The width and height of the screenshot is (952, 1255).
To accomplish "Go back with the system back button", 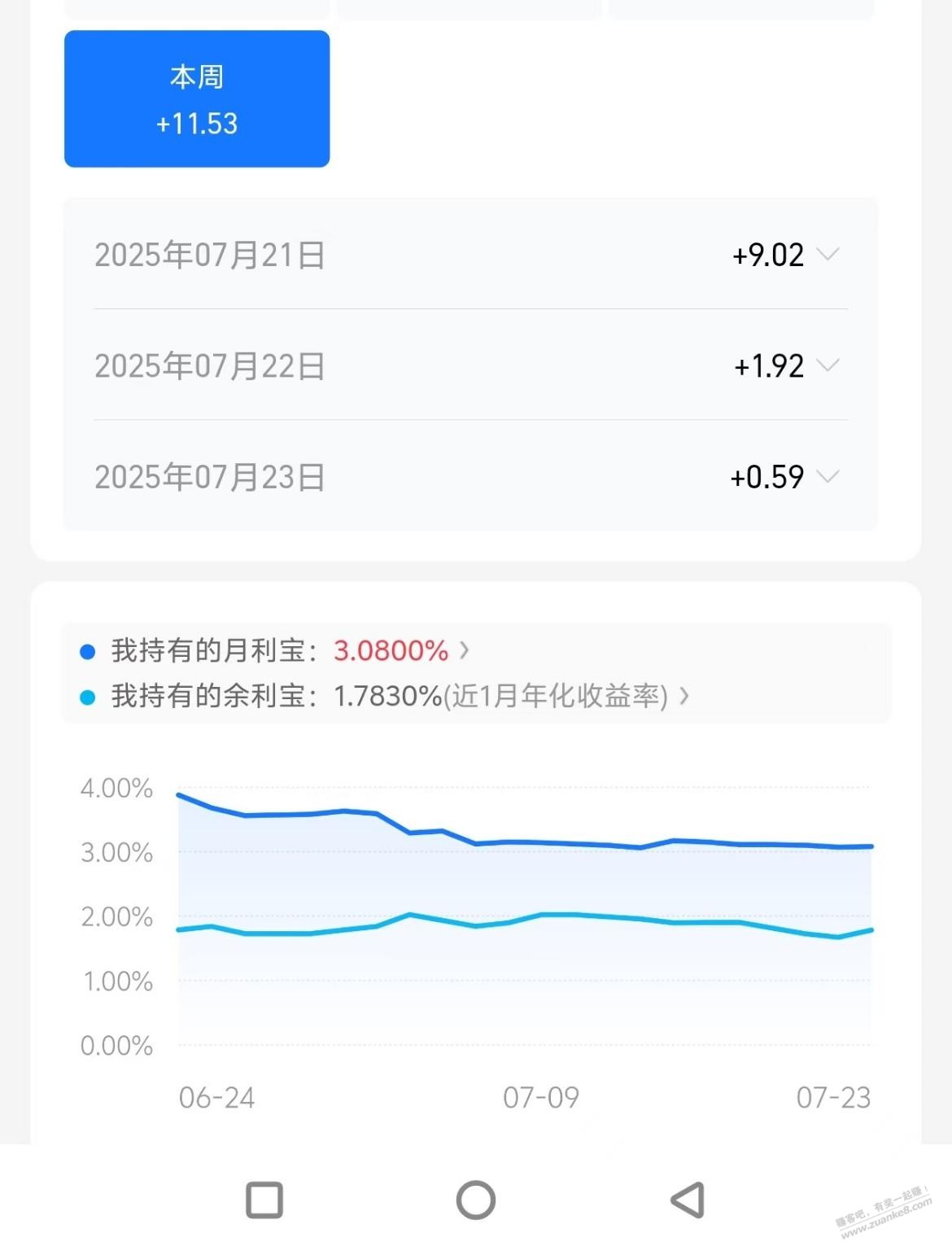I will click(x=688, y=1200).
